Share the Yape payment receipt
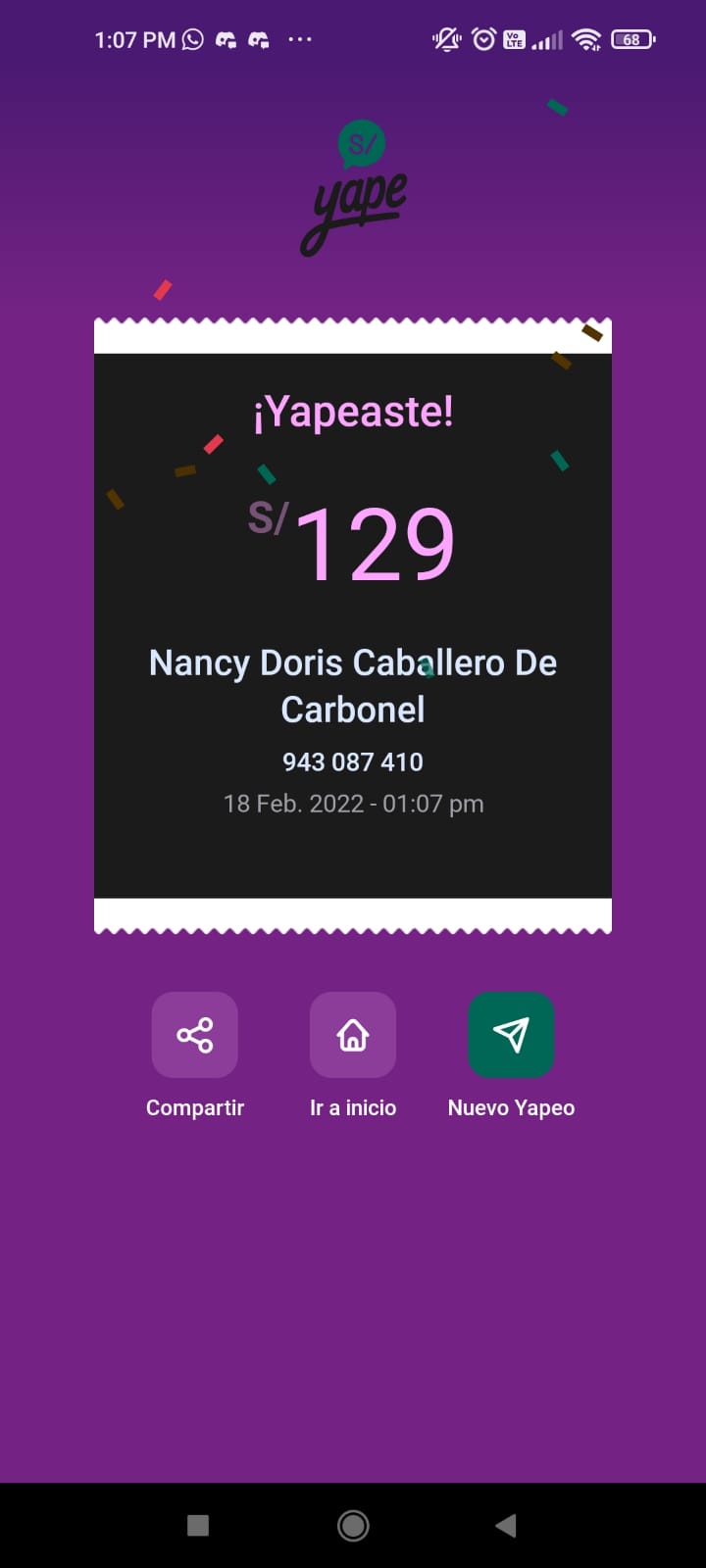The width and height of the screenshot is (706, 1568). [194, 1035]
